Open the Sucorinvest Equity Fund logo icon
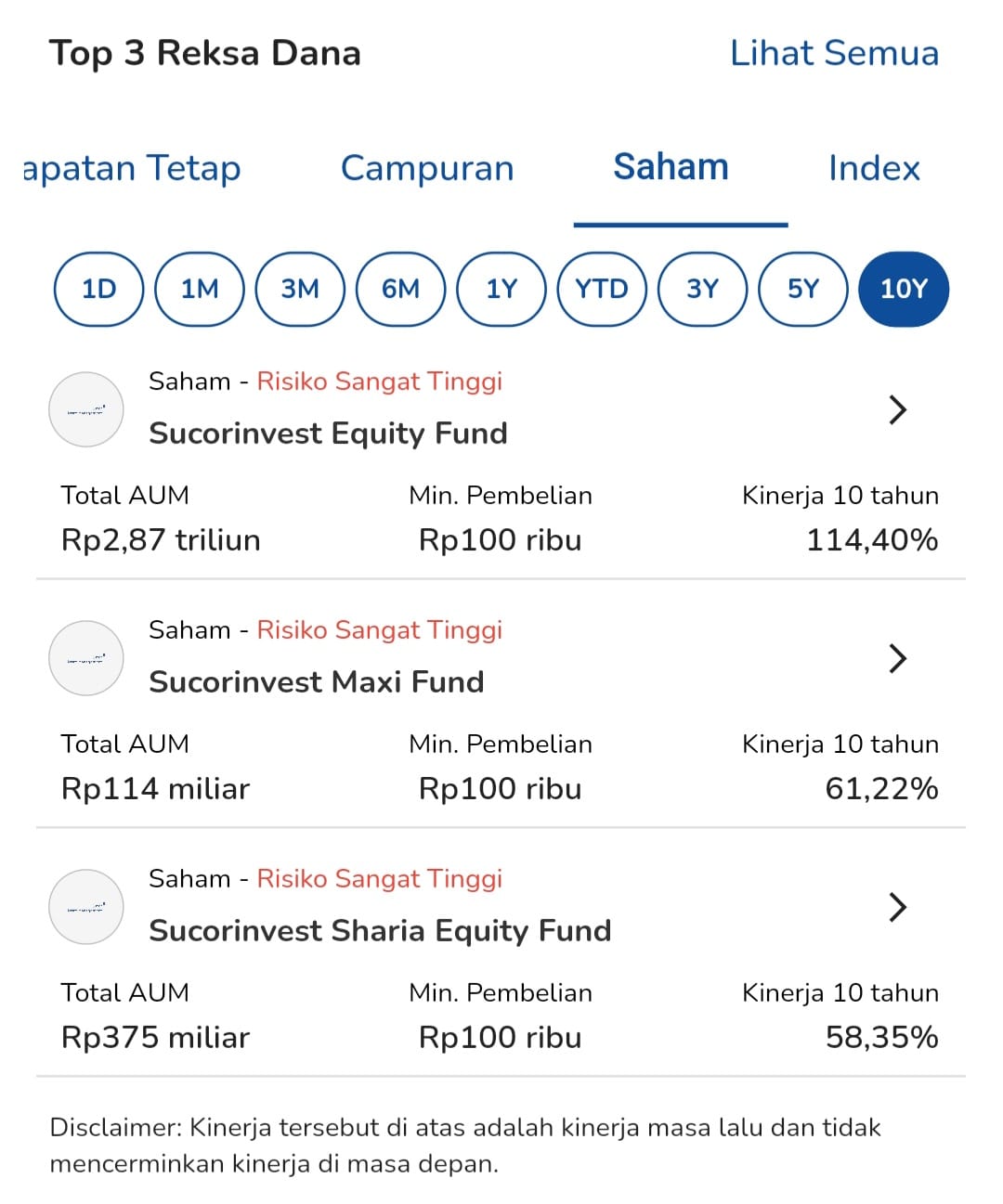 [x=85, y=409]
